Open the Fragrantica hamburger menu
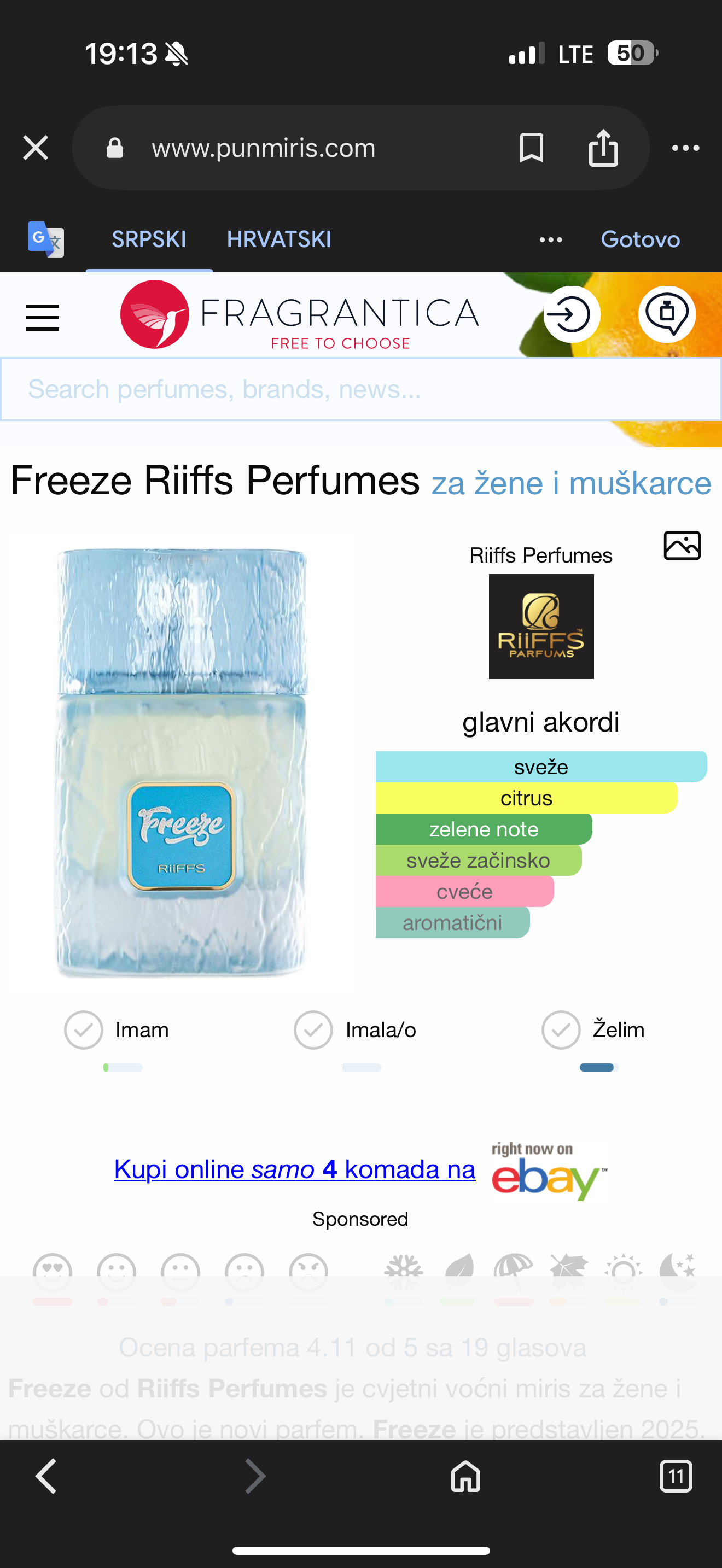The width and height of the screenshot is (722, 1568). 43,317
